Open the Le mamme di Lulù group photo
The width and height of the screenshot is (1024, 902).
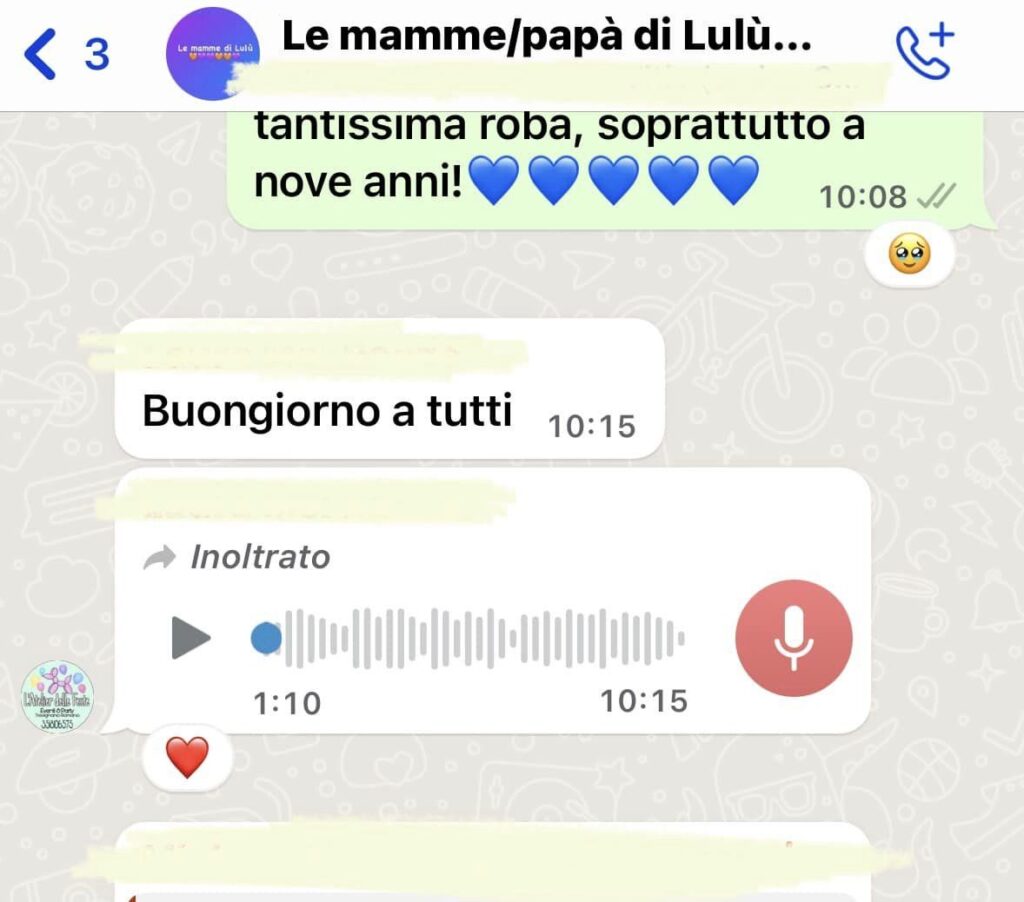pos(213,53)
